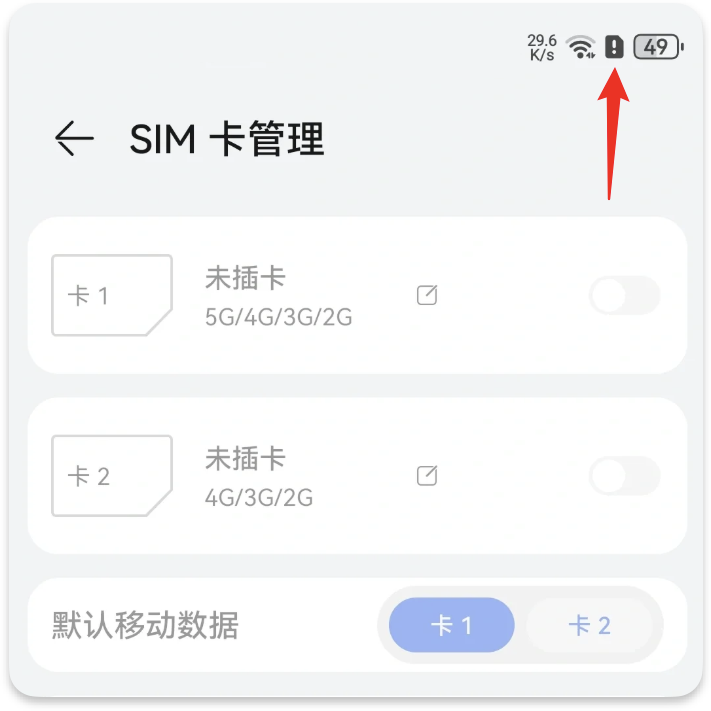Toggle the 卡 1 switch
The image size is (711, 711).
tap(624, 296)
